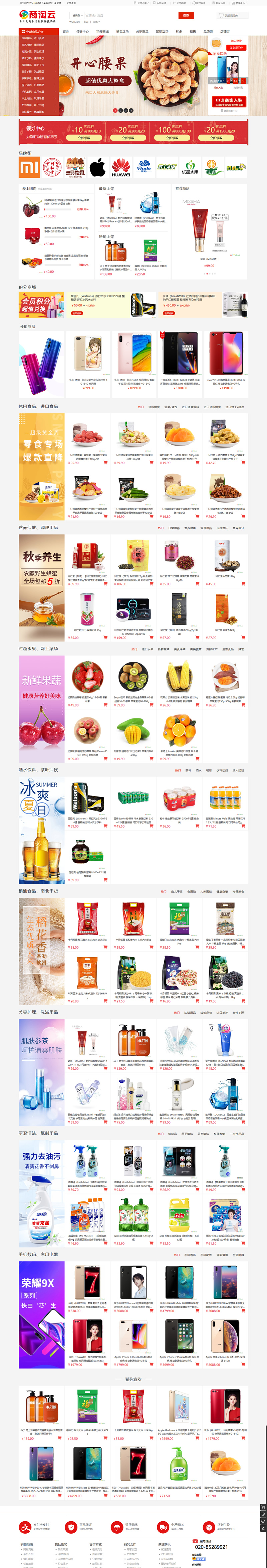The image size is (267, 1568).
Task: Open the 零食专场 爆款直降 promotion banner
Action: coord(41,466)
